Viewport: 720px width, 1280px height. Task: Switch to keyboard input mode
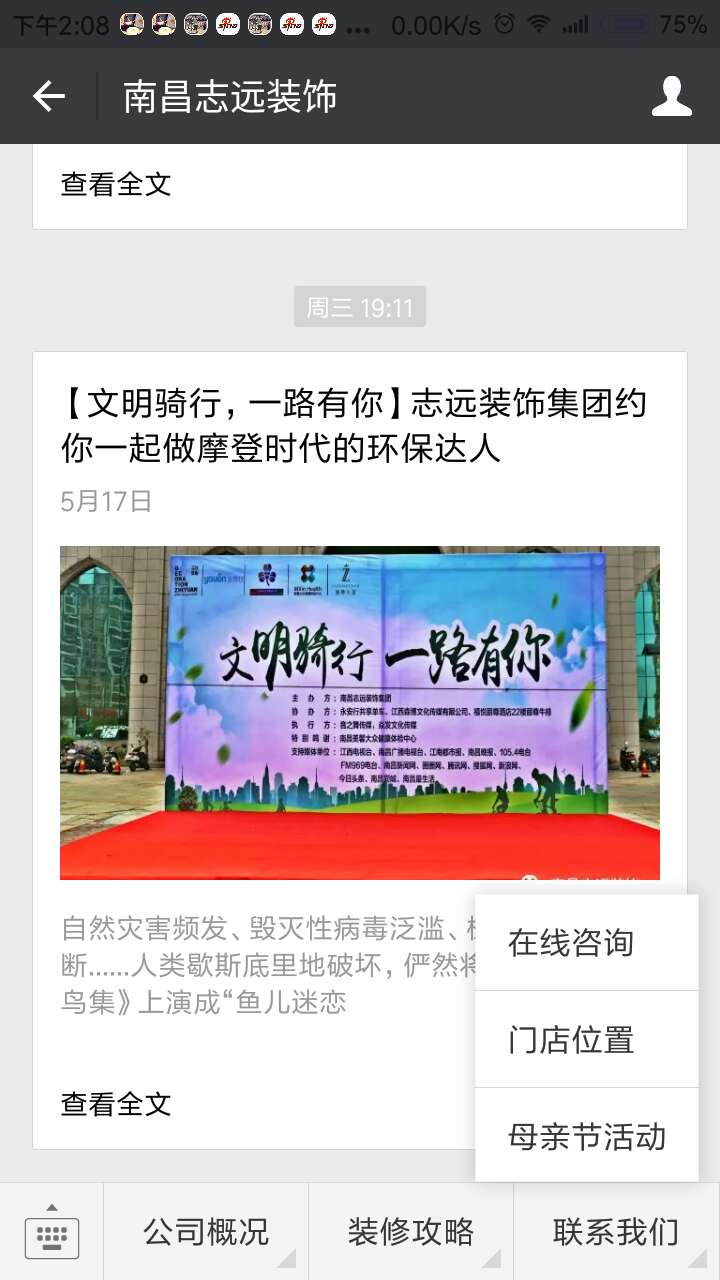point(51,1232)
